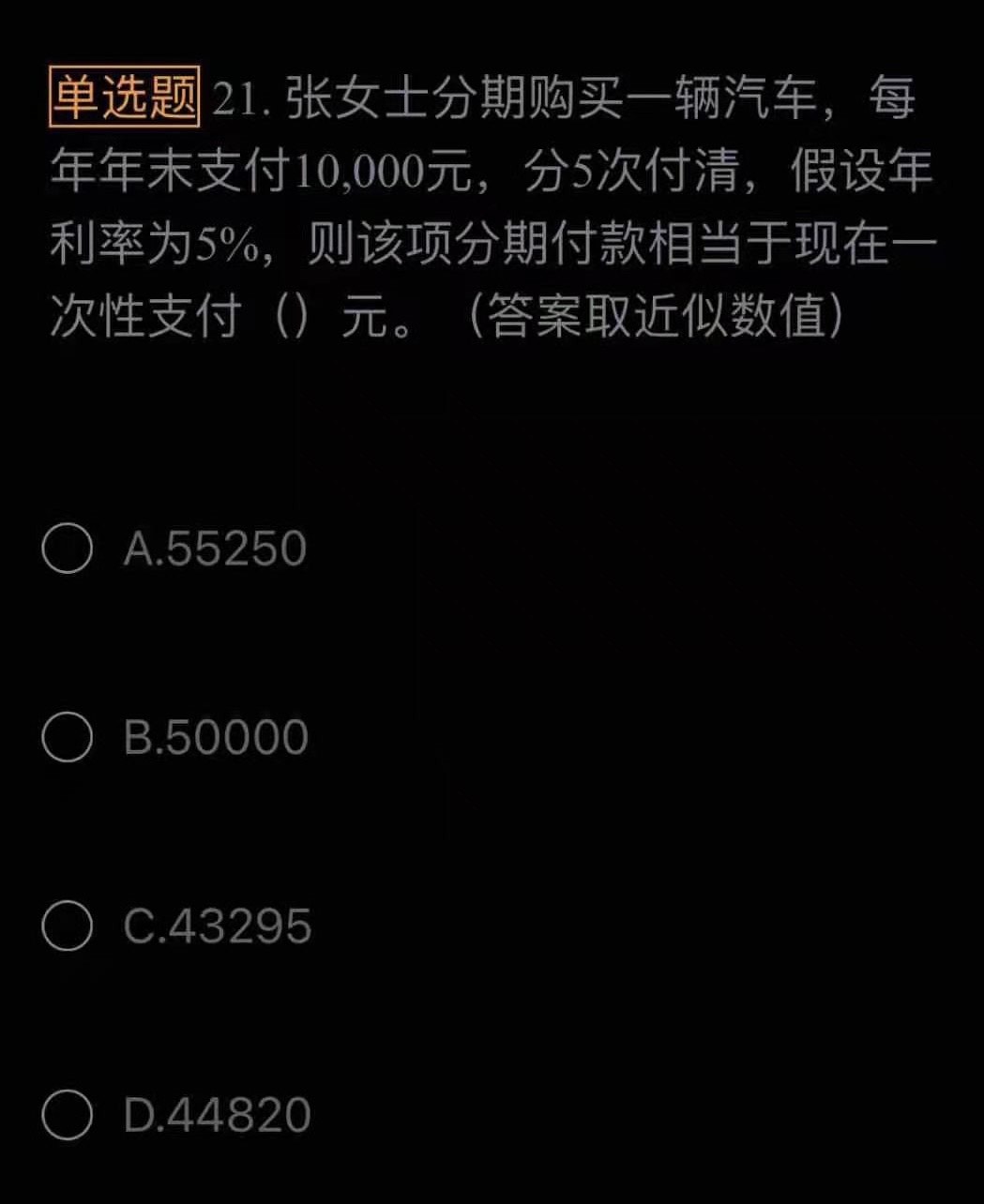984x1204 pixels.
Task: Pick answer option C.43295
Action: point(68,926)
